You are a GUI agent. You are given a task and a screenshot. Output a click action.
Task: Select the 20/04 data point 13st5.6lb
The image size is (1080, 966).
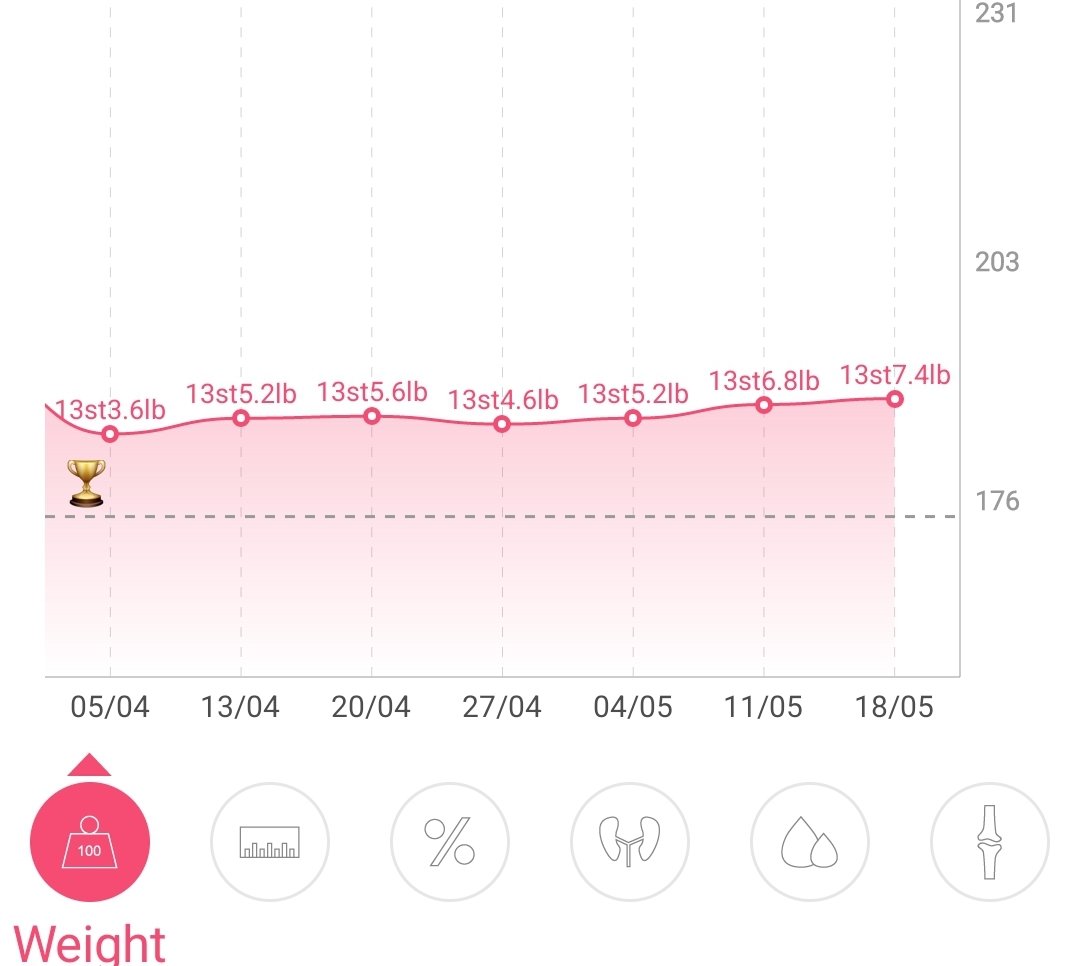pos(371,416)
